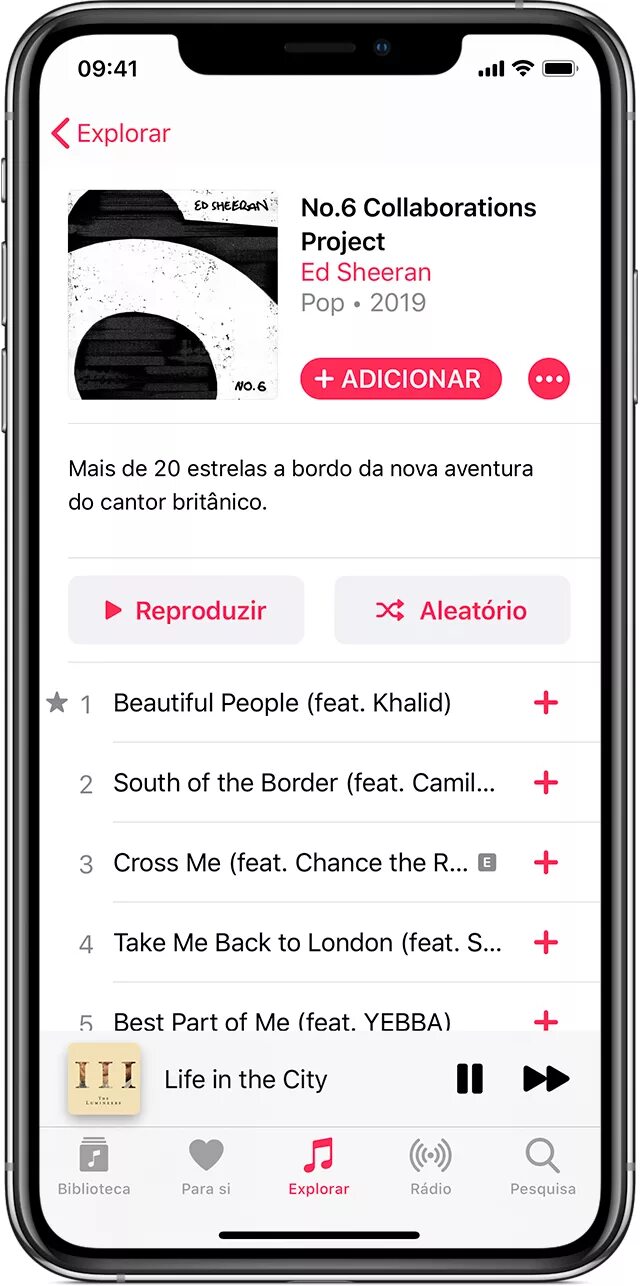Pause Life in the City
The height and width of the screenshot is (1286, 640).
[x=469, y=1079]
